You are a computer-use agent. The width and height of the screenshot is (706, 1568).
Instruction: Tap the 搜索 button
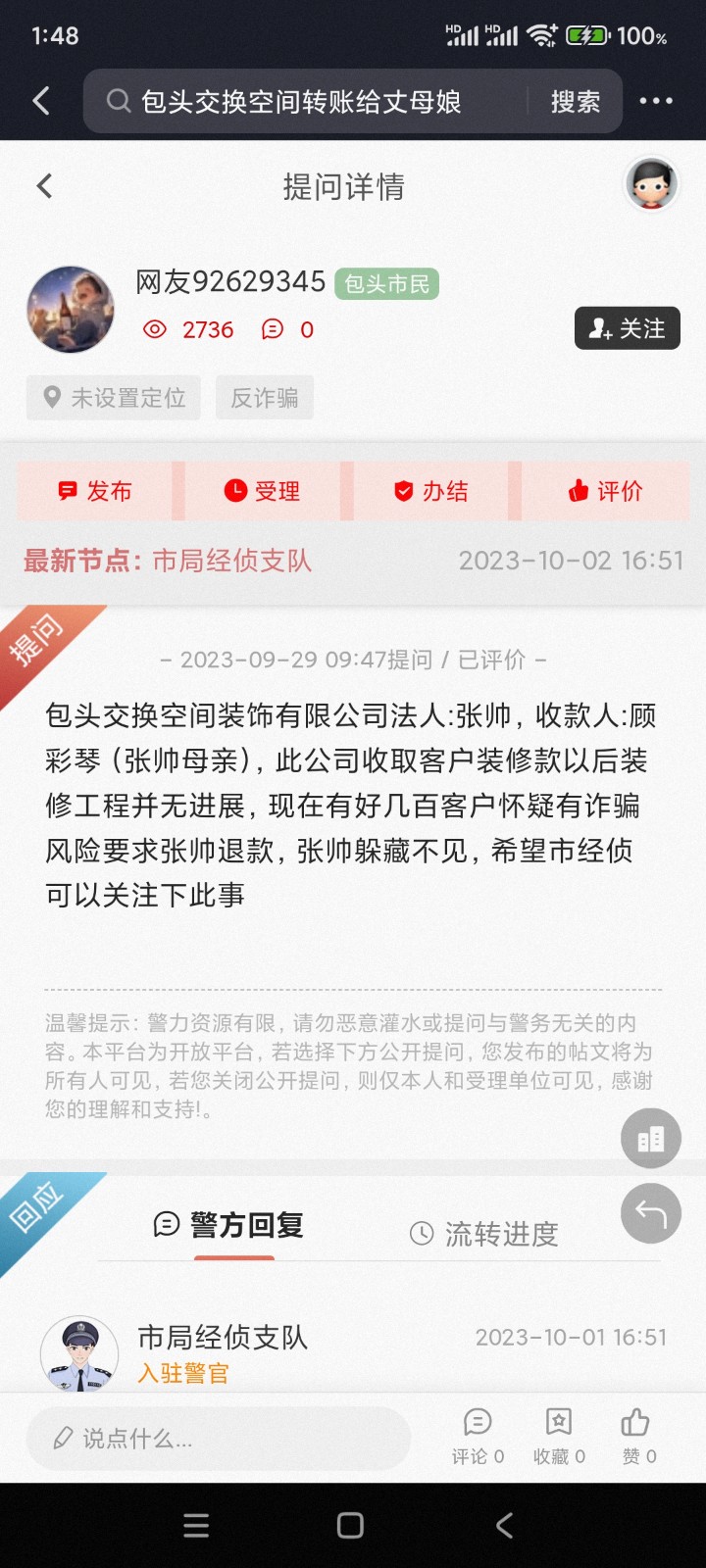[575, 101]
